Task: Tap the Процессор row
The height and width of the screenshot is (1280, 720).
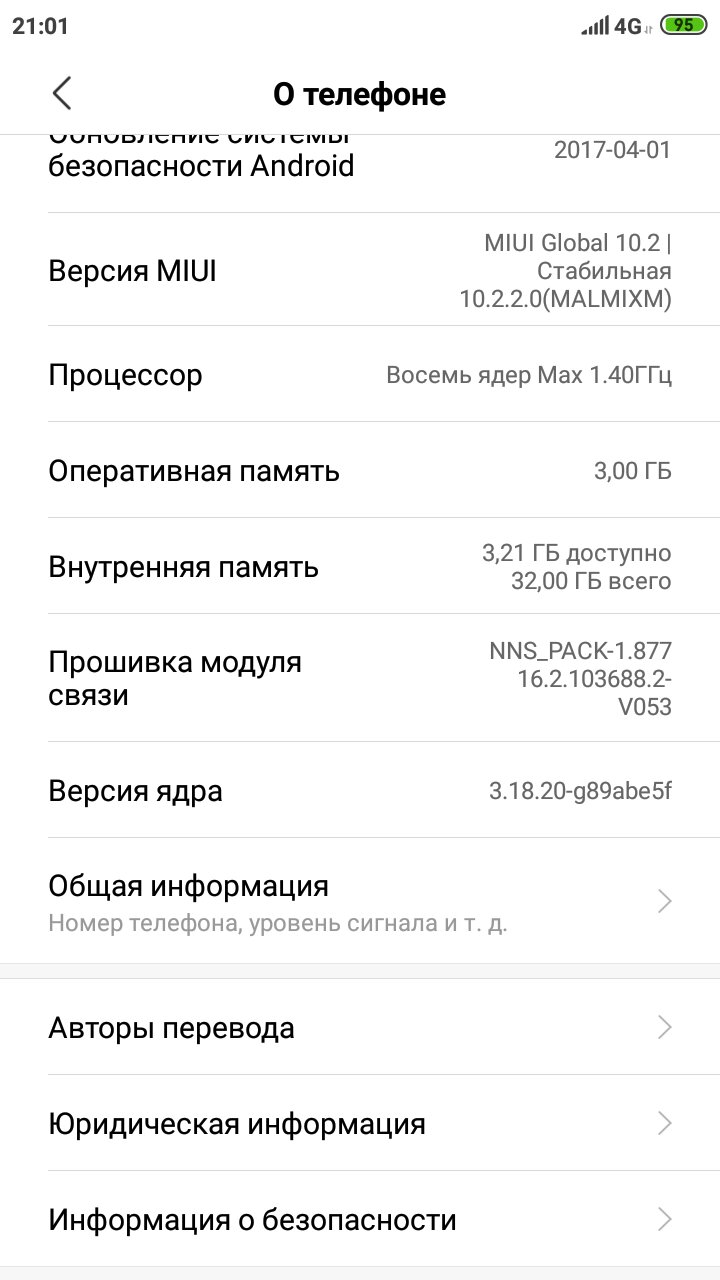Action: pyautogui.click(x=360, y=375)
